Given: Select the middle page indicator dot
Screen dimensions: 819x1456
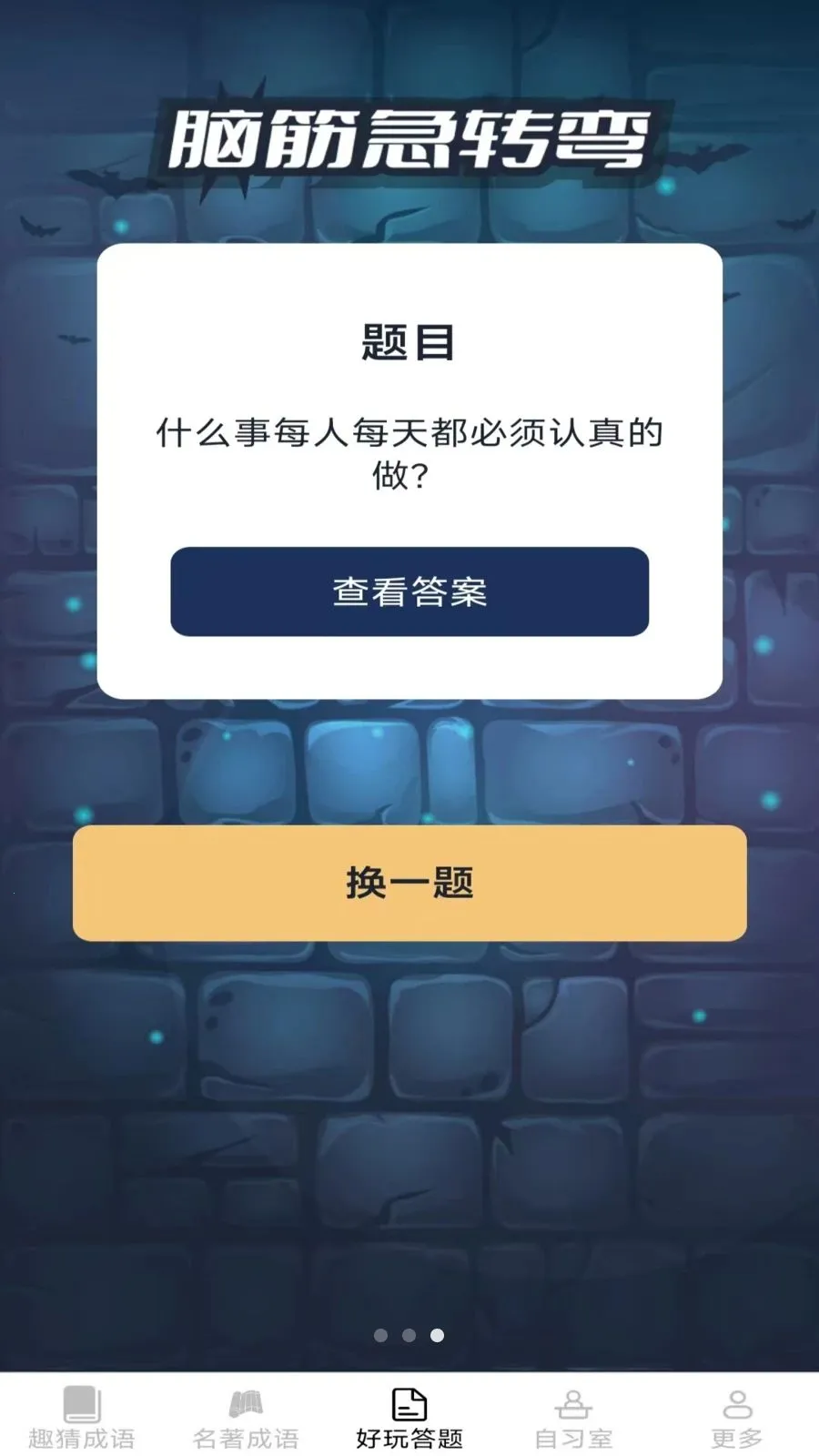Looking at the screenshot, I should [409, 1335].
